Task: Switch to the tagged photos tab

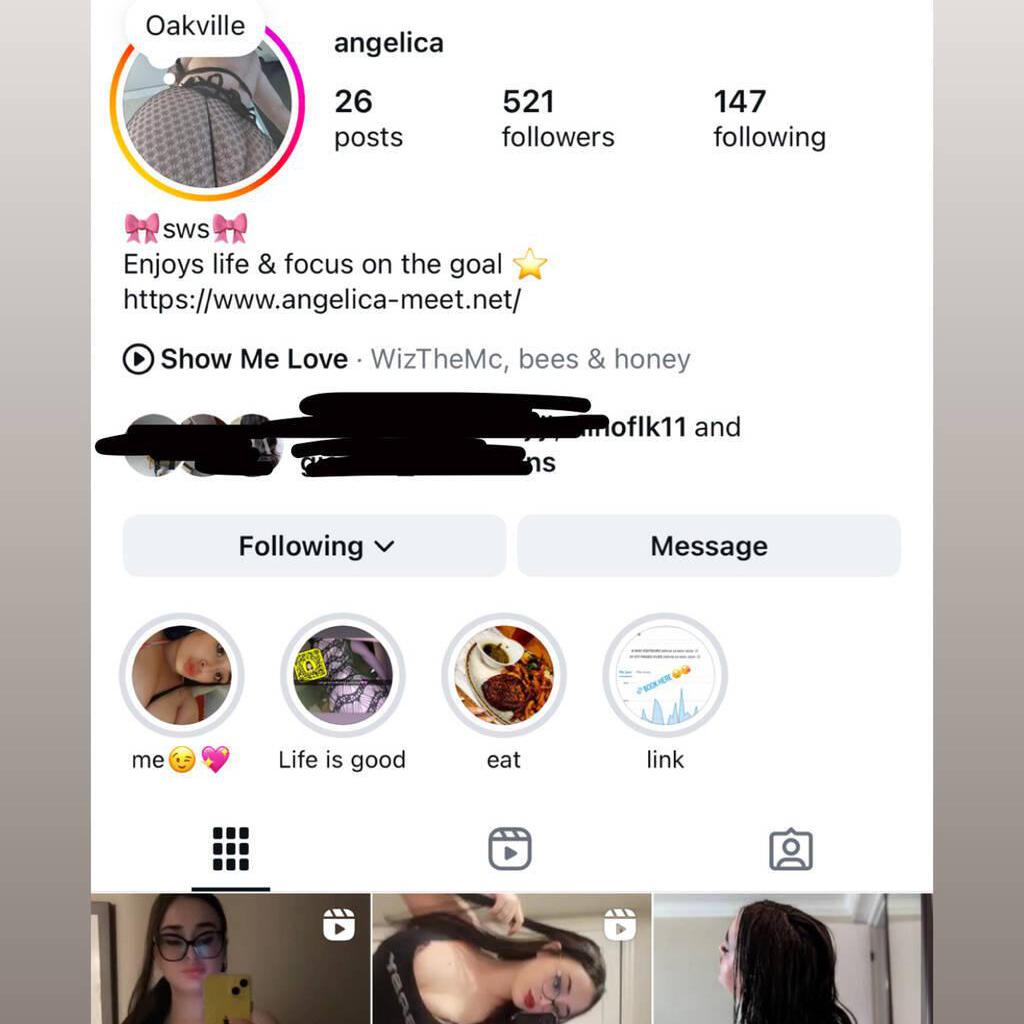Action: (x=791, y=849)
